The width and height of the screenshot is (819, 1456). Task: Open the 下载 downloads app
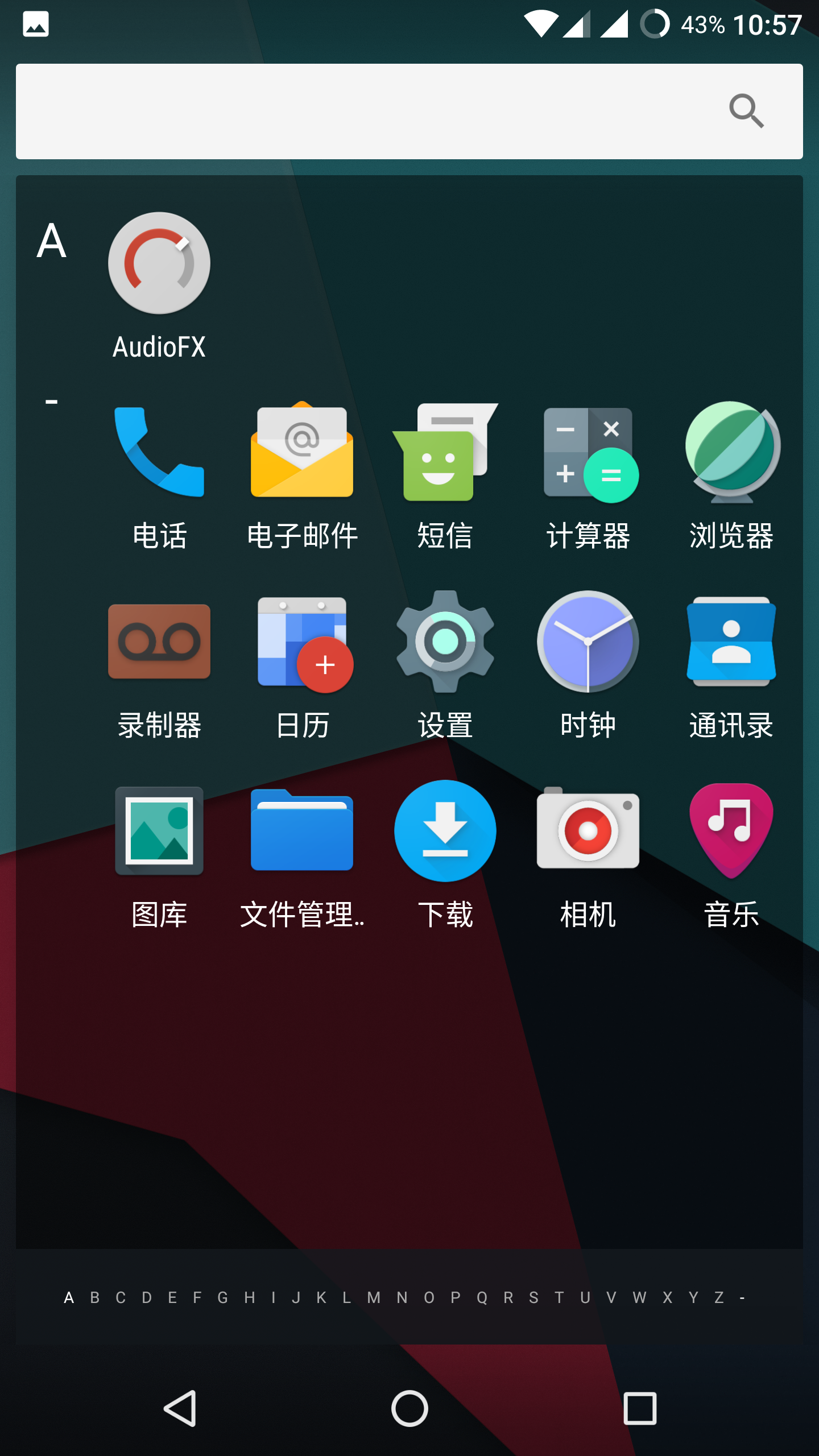[x=445, y=832]
